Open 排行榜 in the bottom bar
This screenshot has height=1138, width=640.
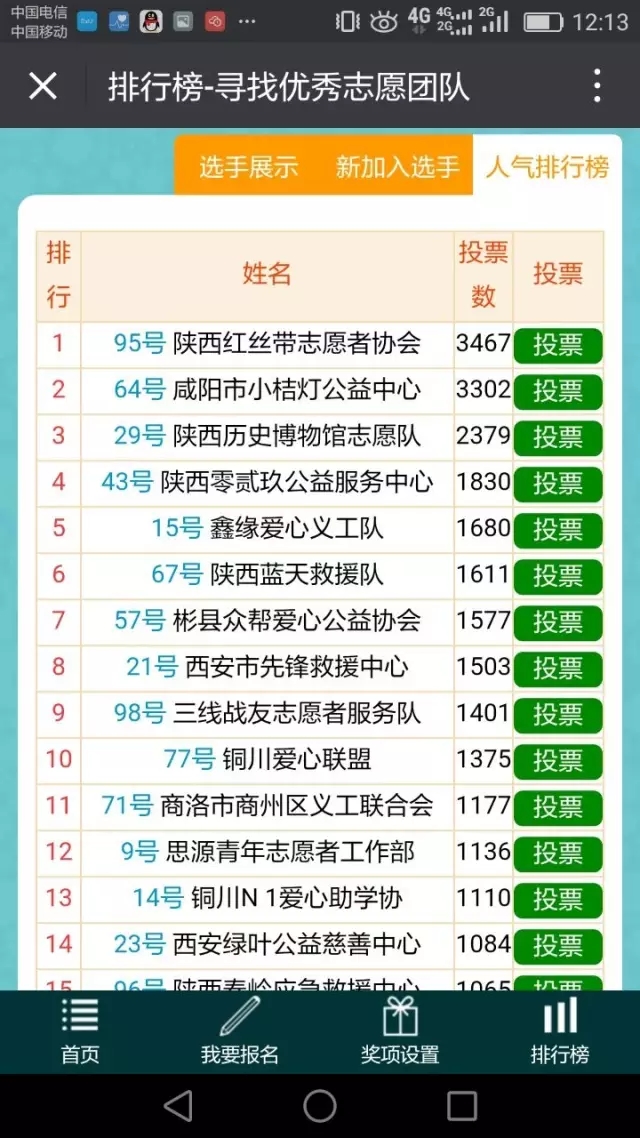(x=560, y=1032)
